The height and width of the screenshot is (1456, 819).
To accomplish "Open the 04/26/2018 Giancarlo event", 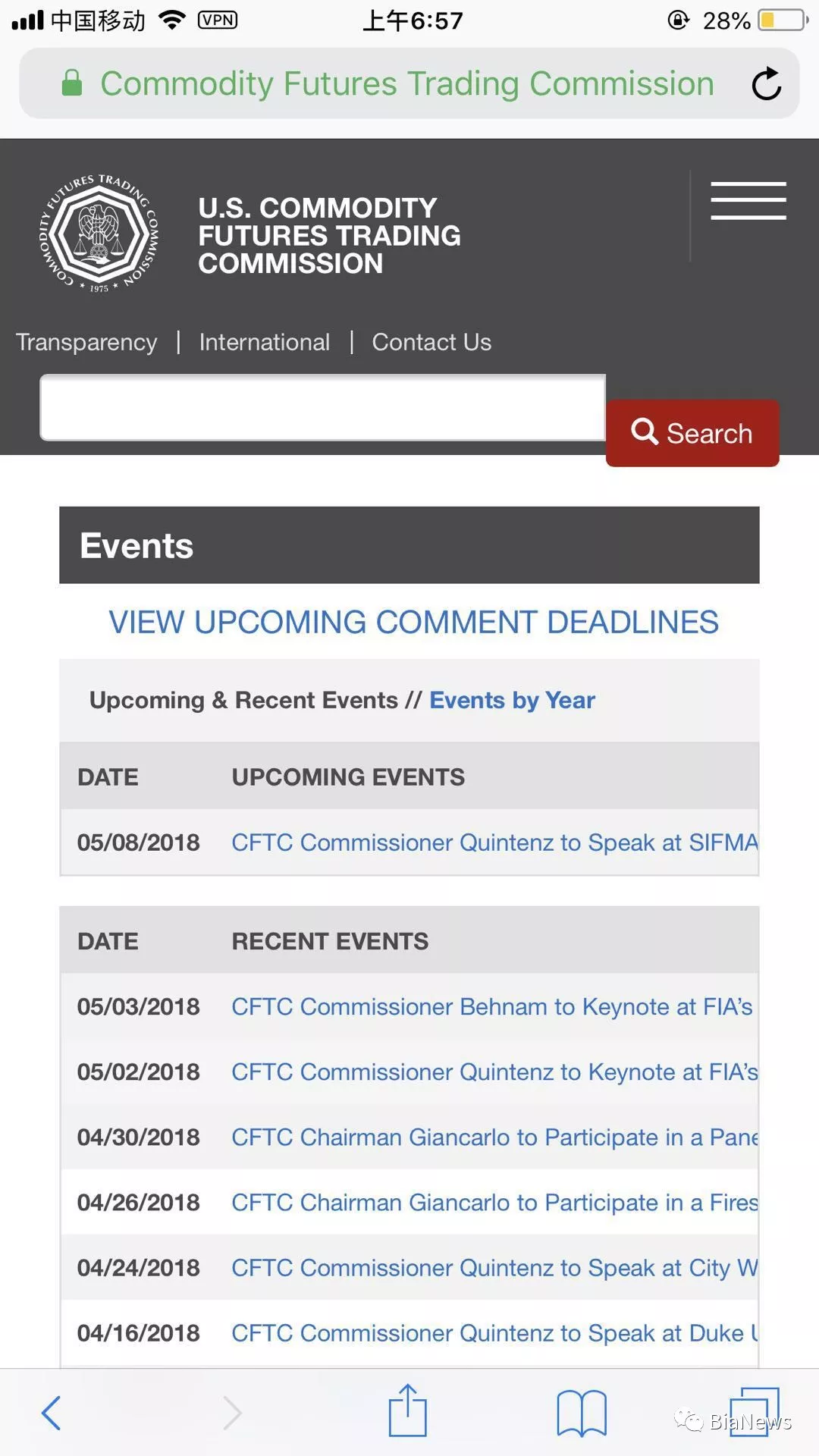I will click(x=494, y=1202).
